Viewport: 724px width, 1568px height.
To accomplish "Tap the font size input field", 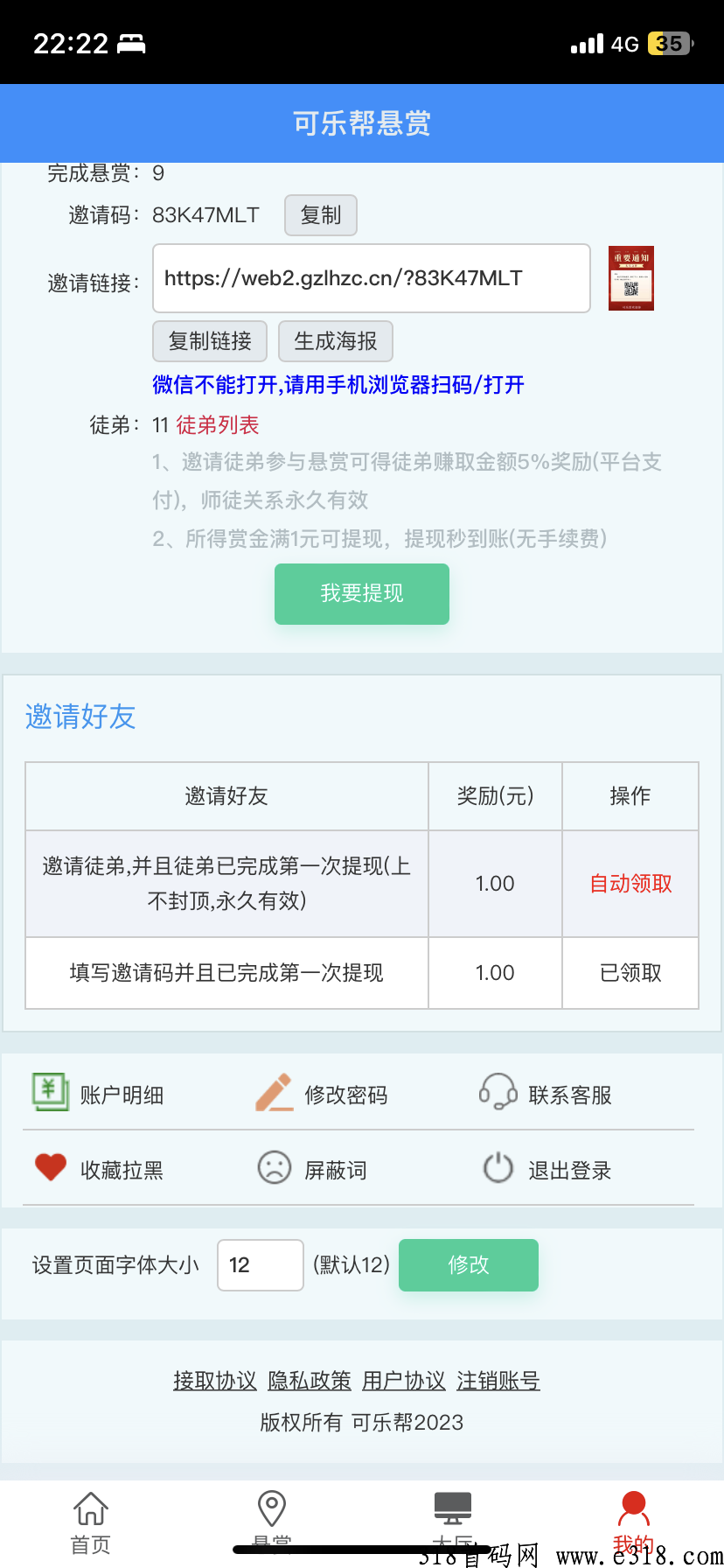I will point(261,1265).
